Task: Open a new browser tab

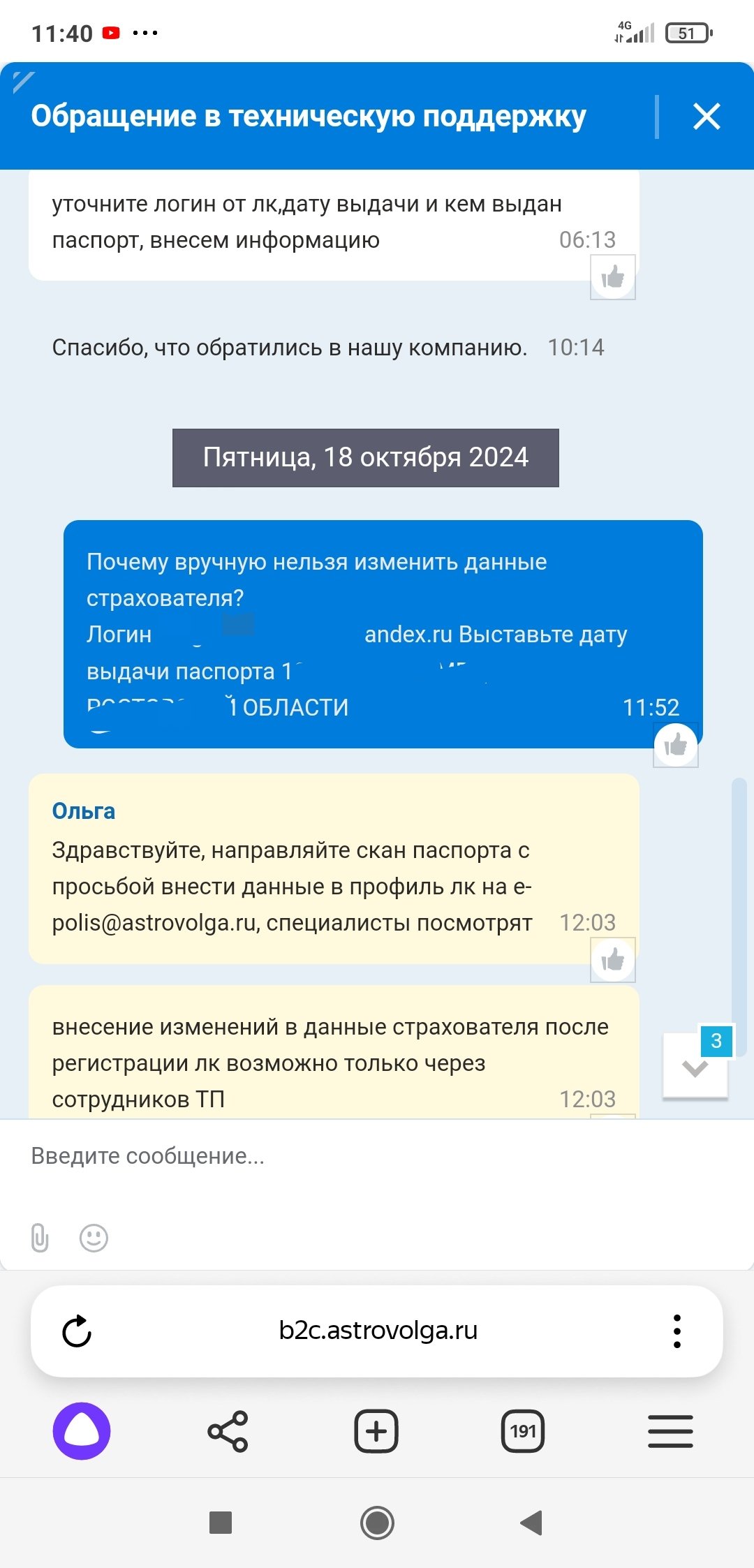Action: click(376, 1431)
